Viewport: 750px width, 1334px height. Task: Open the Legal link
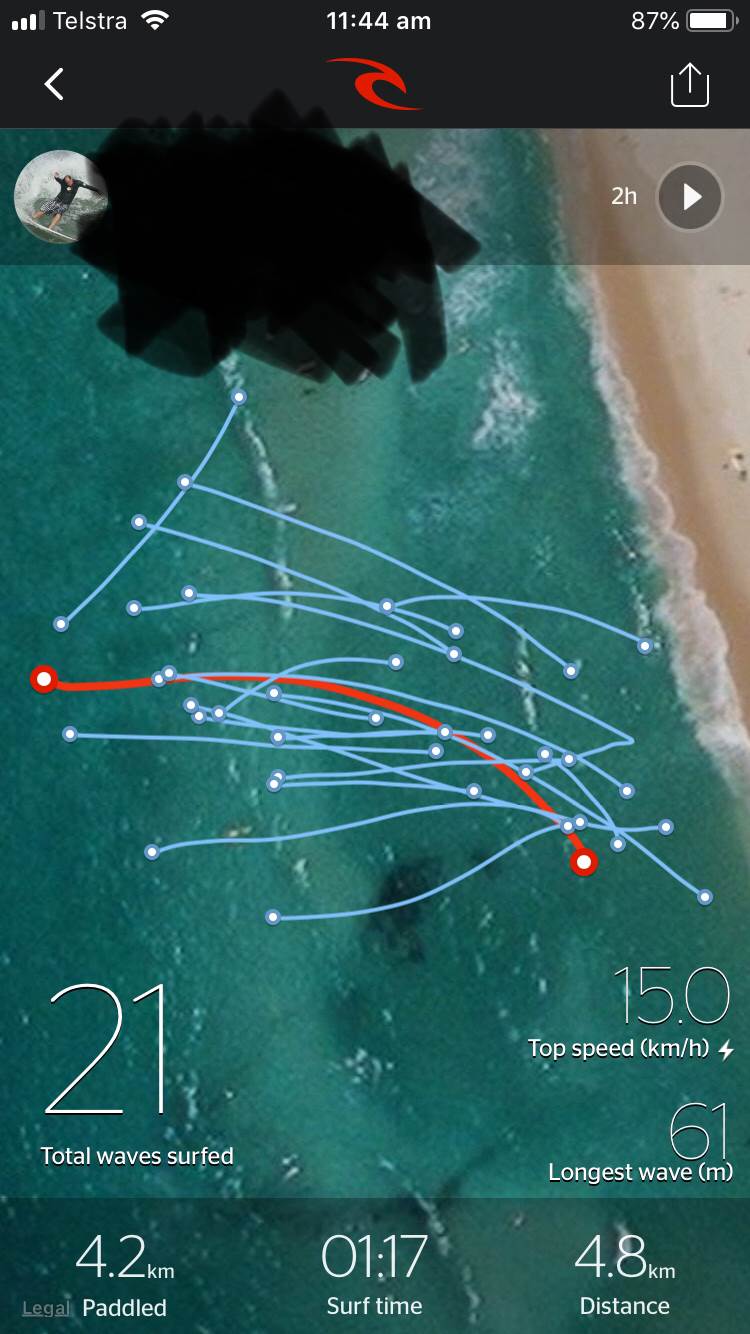46,1308
